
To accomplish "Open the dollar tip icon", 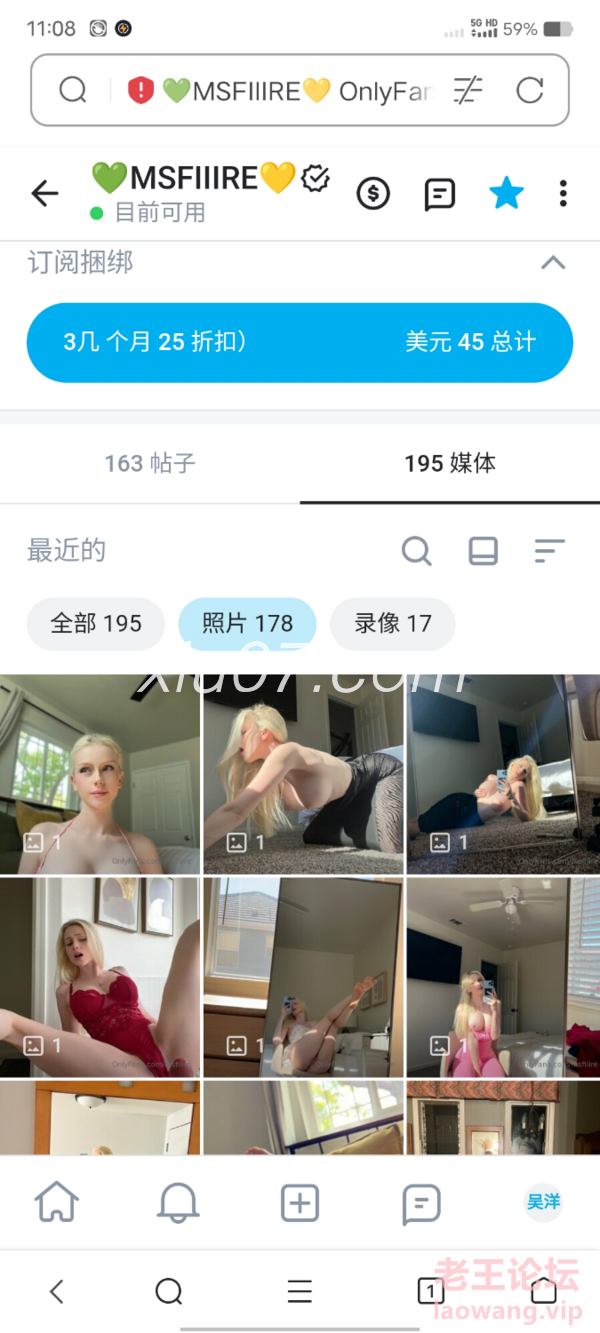I will tap(373, 193).
